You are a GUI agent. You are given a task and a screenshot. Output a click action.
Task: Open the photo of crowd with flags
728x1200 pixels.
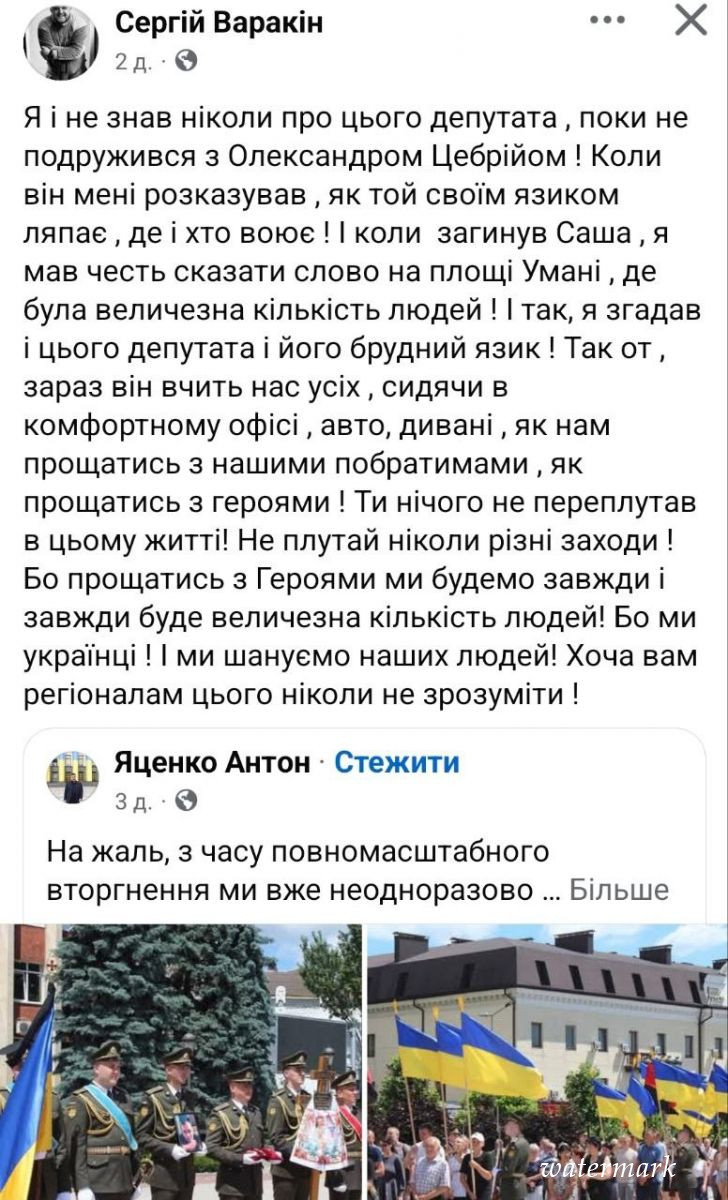(x=547, y=1062)
